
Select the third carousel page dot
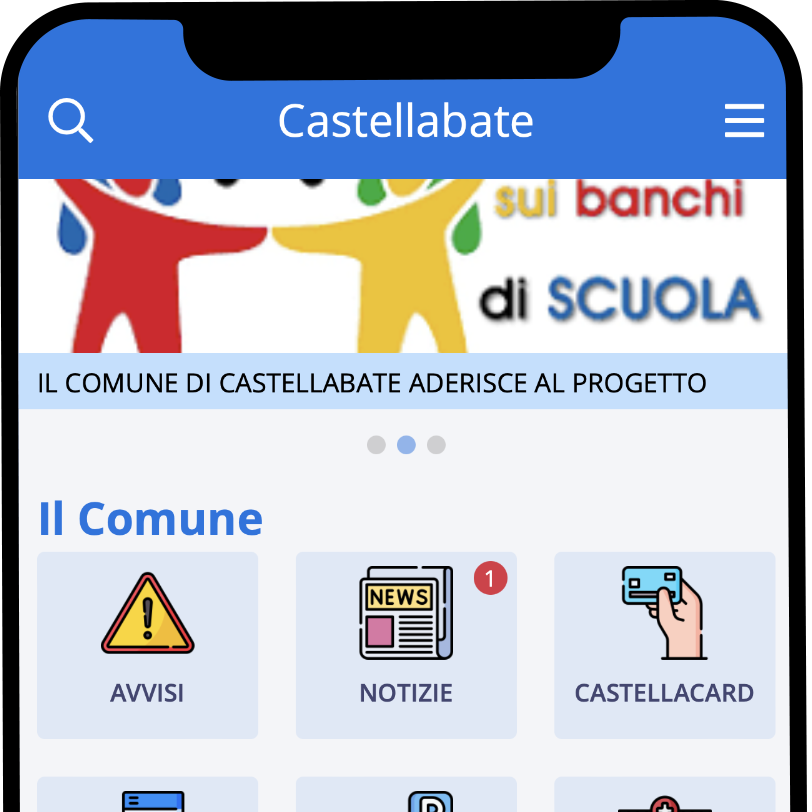pos(436,445)
